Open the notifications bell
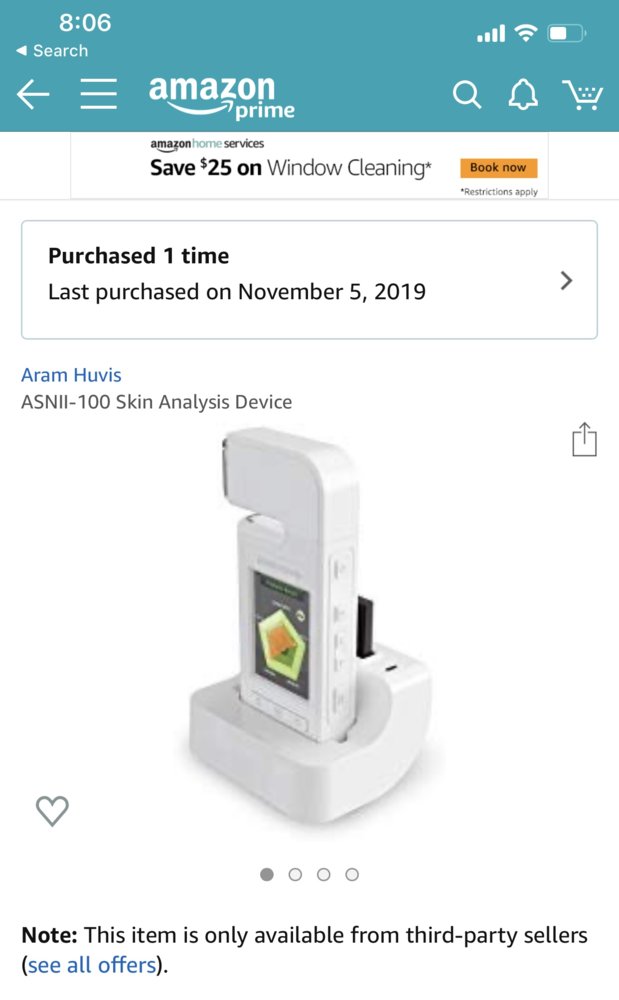Screen dimensions: 619x1000 point(523,95)
